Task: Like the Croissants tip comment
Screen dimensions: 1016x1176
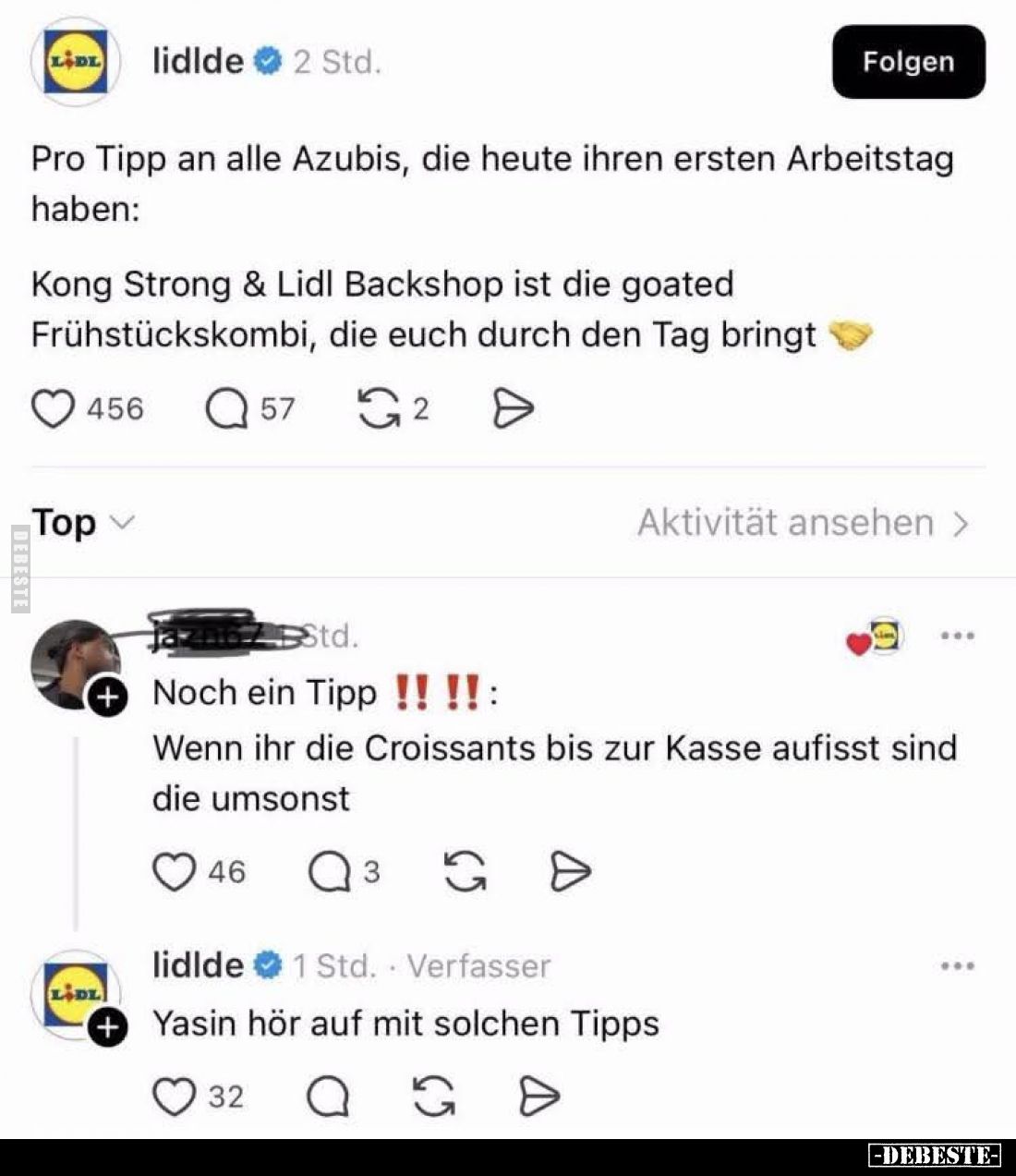Action: point(174,872)
